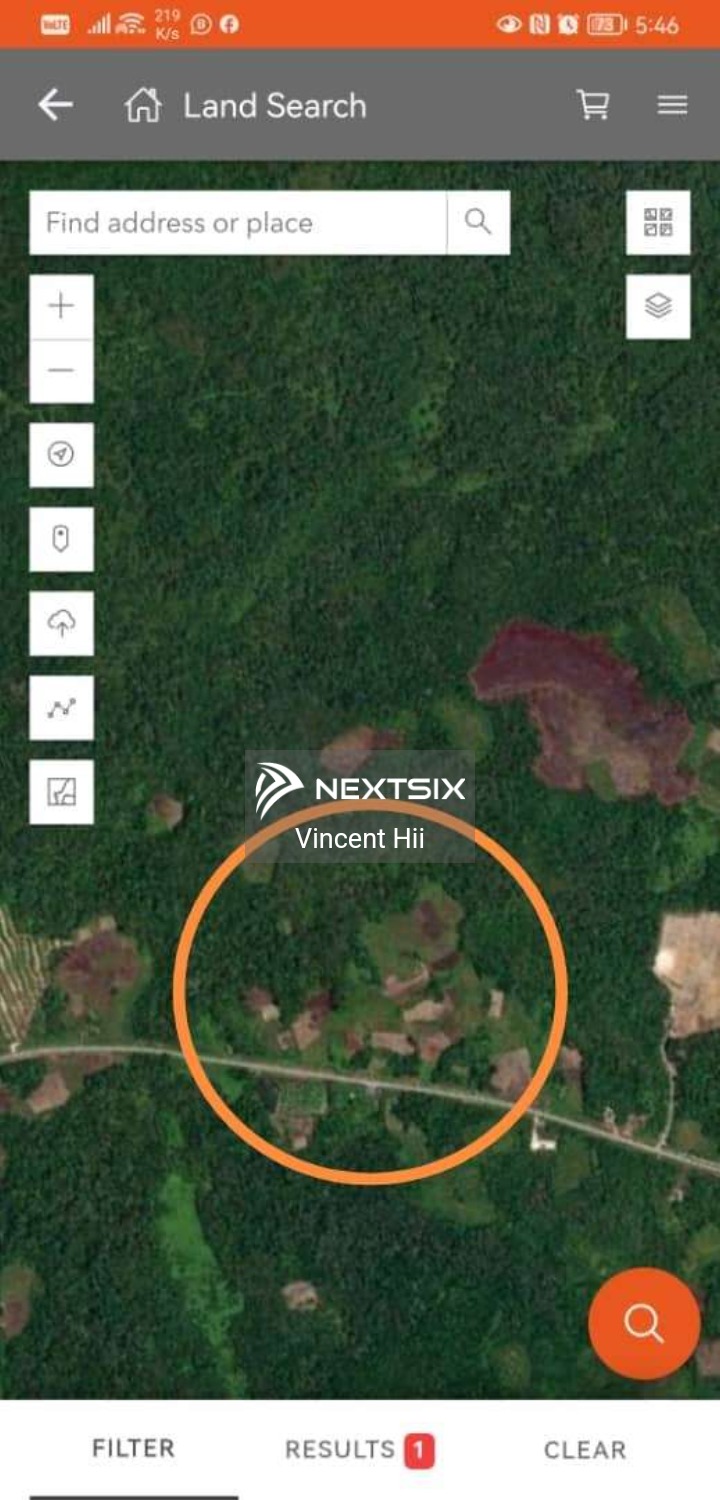Open the shopping cart
The width and height of the screenshot is (720, 1500).
tap(594, 104)
